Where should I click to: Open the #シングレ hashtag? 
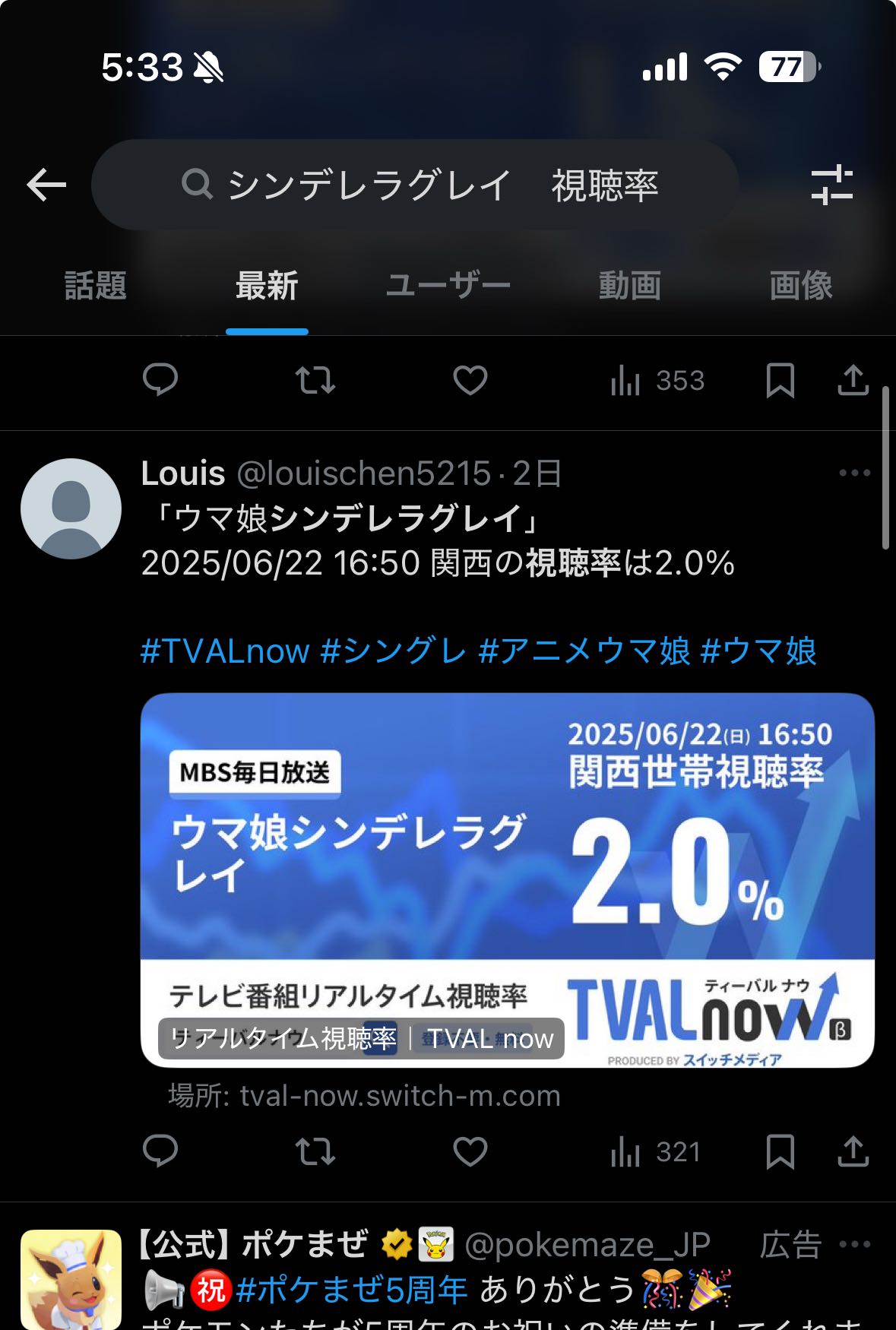point(393,651)
